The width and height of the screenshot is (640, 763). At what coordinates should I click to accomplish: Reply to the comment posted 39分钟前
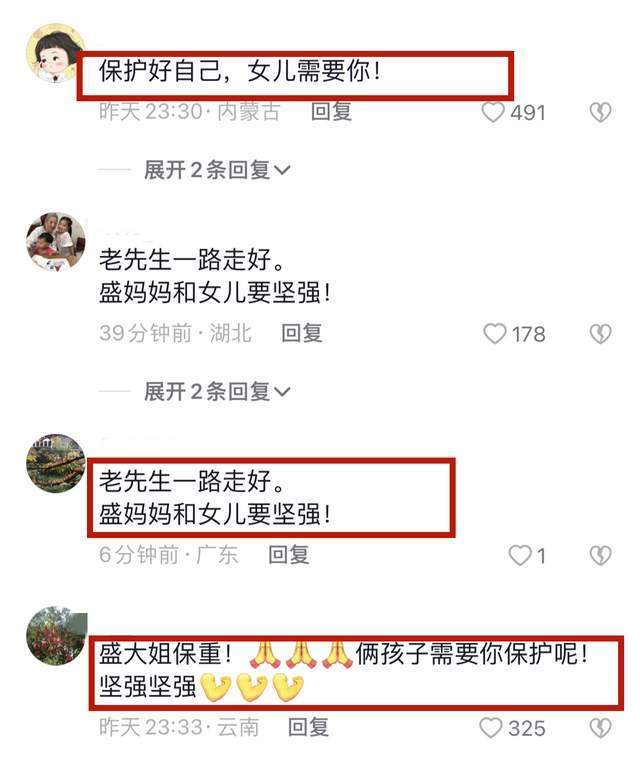(301, 333)
